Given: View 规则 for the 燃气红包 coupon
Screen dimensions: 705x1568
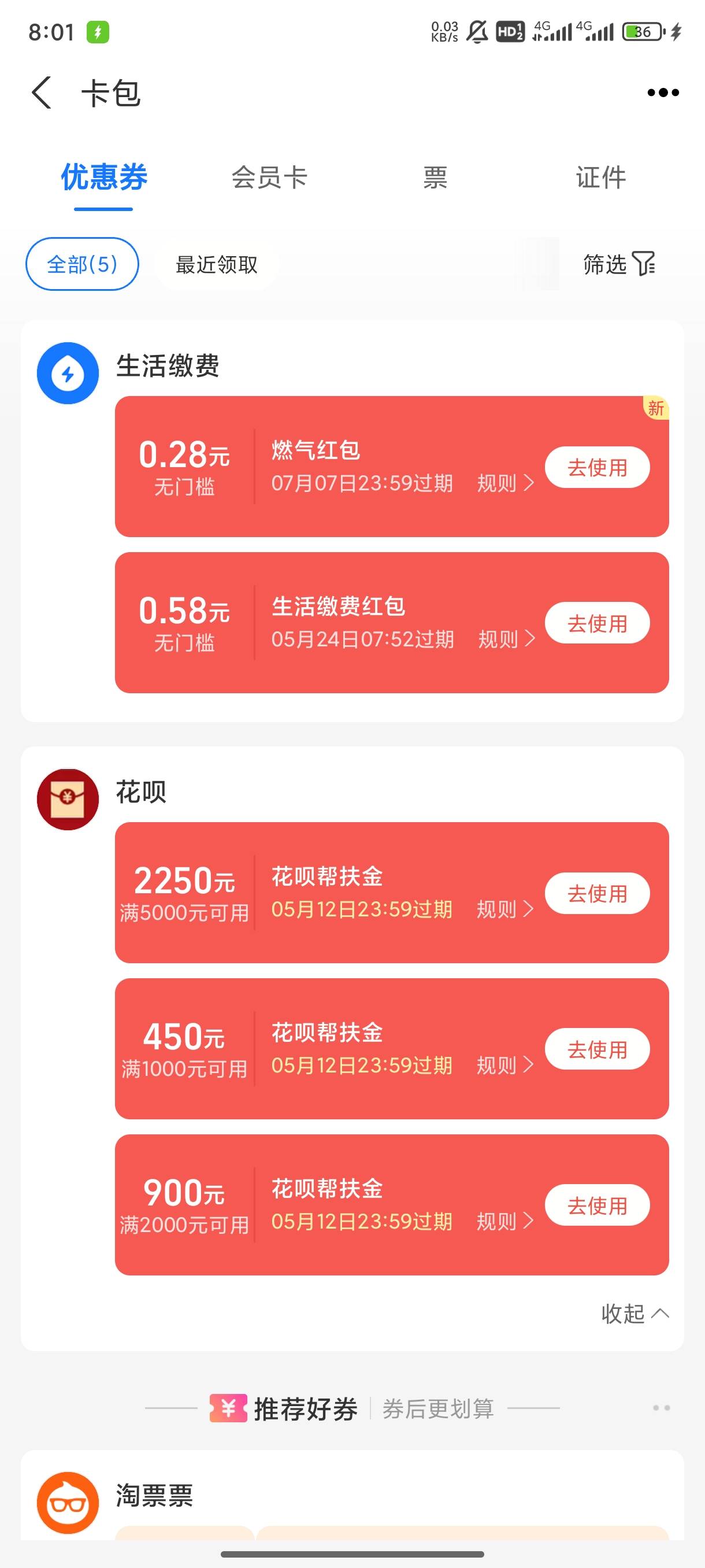Looking at the screenshot, I should coord(506,483).
